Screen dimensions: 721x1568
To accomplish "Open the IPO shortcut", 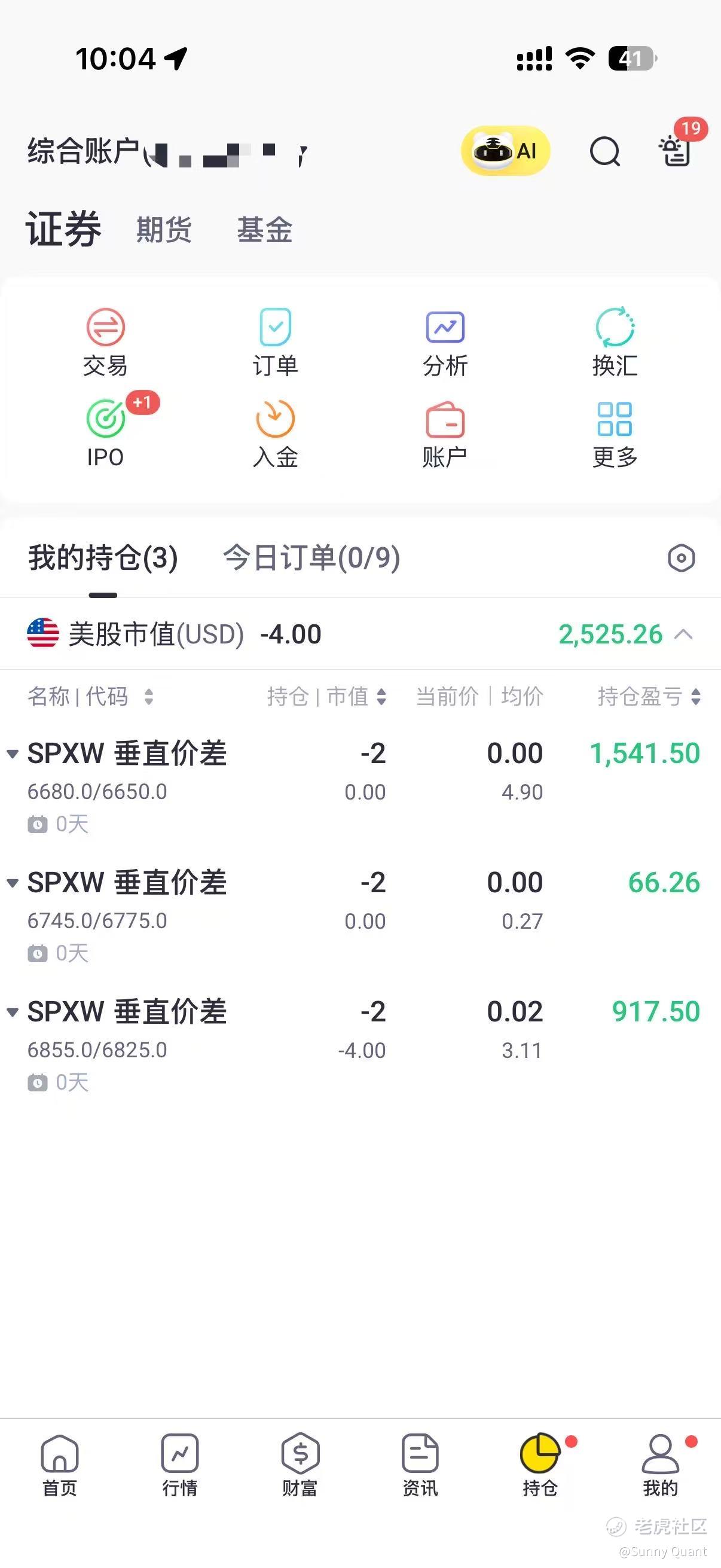I will (106, 433).
